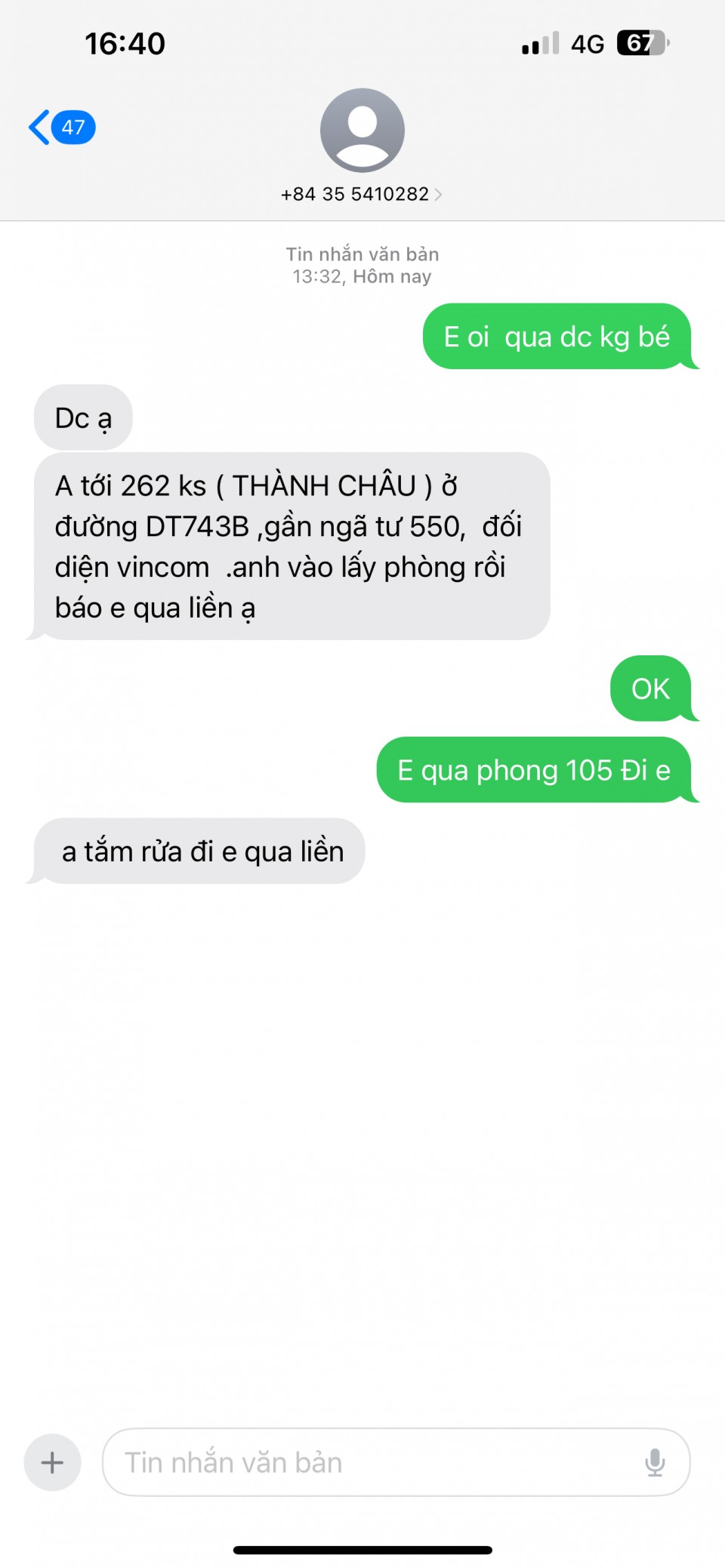The width and height of the screenshot is (725, 1568).
Task: Open the plus attachments menu
Action: 52,1462
